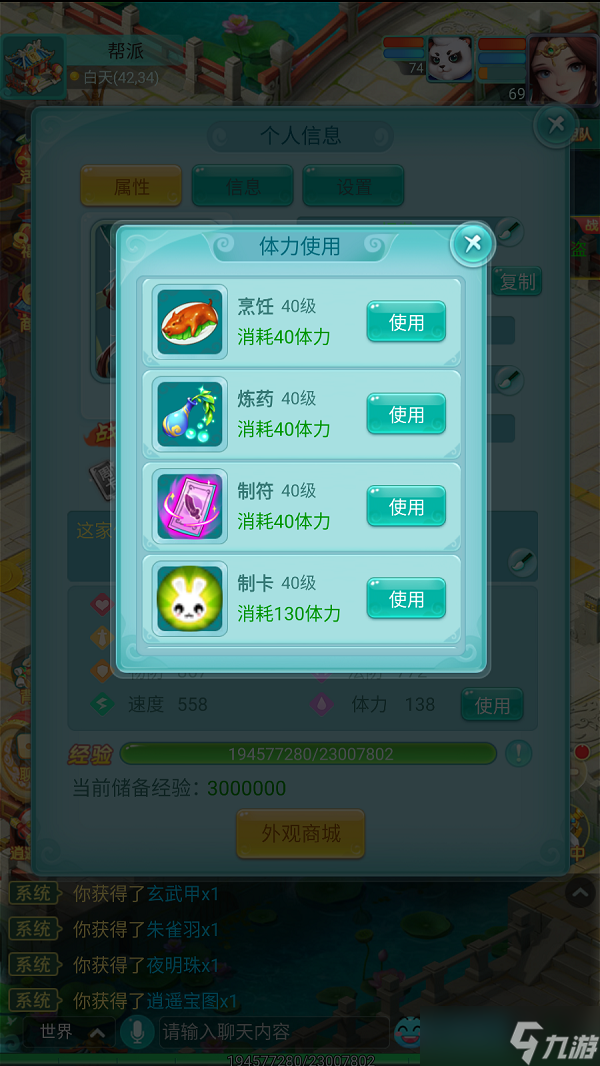The height and width of the screenshot is (1066, 600).
Task: Use stamina for 制符 talisman making
Action: click(406, 507)
